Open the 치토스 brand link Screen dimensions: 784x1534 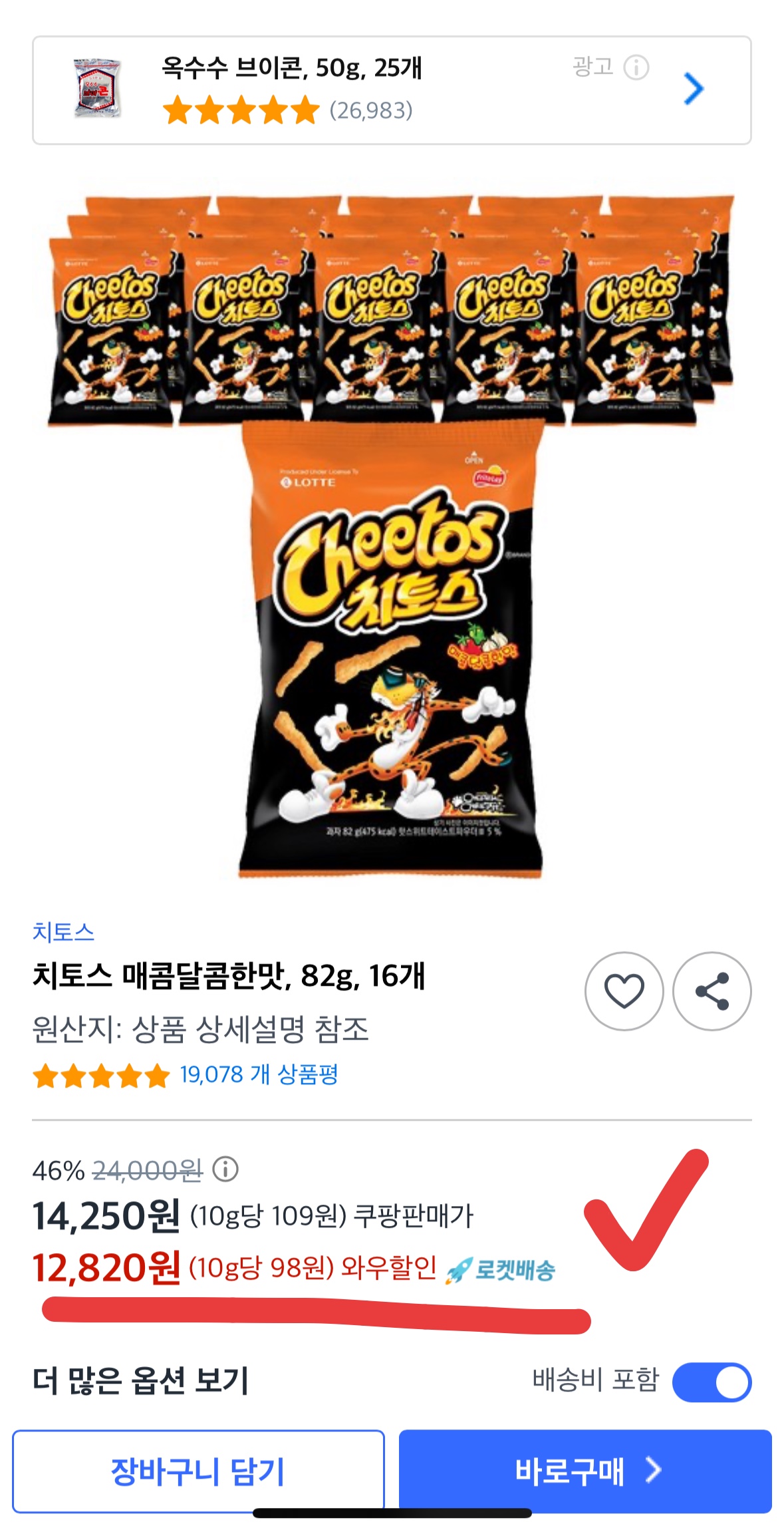coord(64,932)
